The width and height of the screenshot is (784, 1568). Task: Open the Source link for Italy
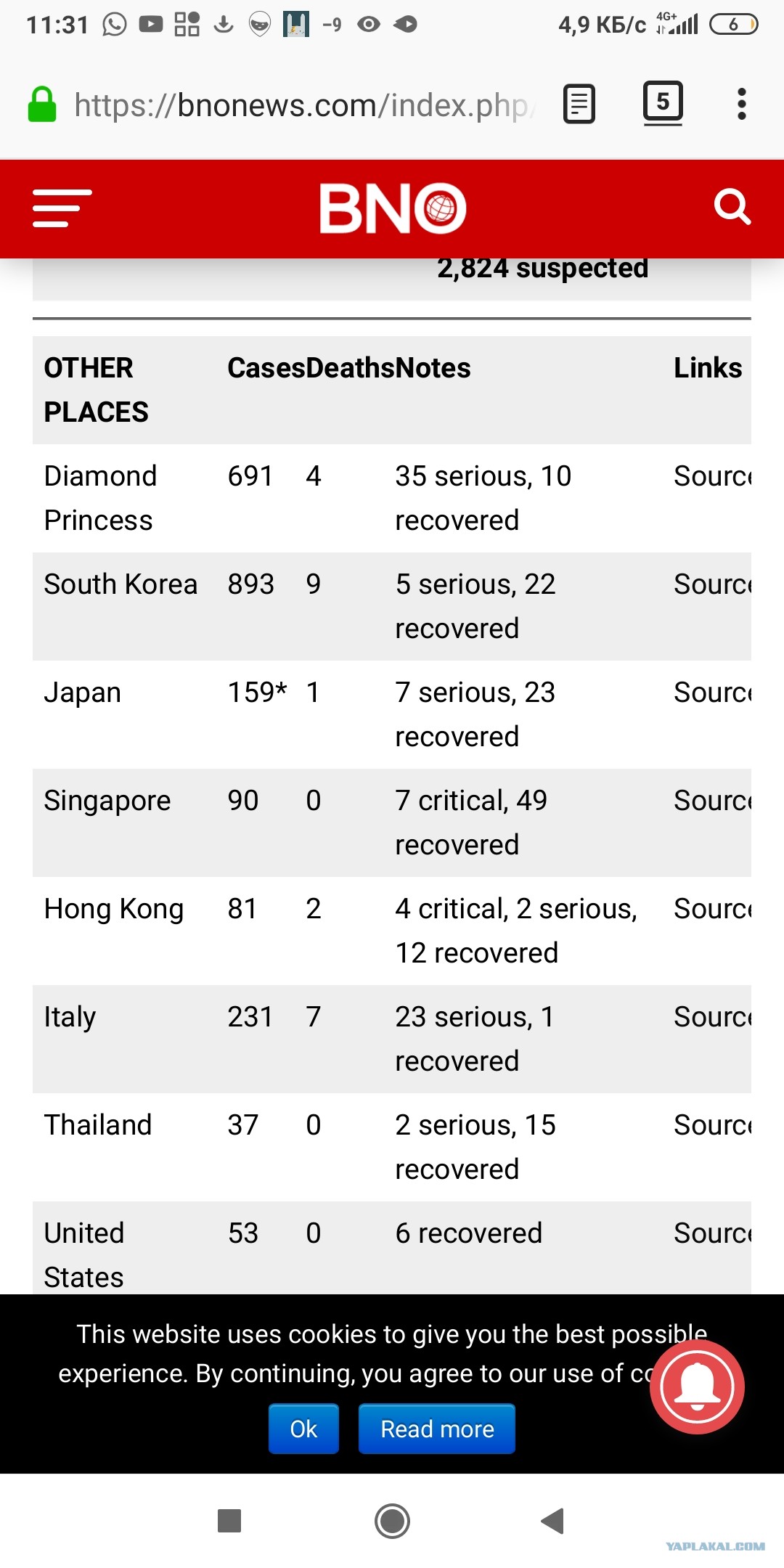click(x=712, y=1017)
